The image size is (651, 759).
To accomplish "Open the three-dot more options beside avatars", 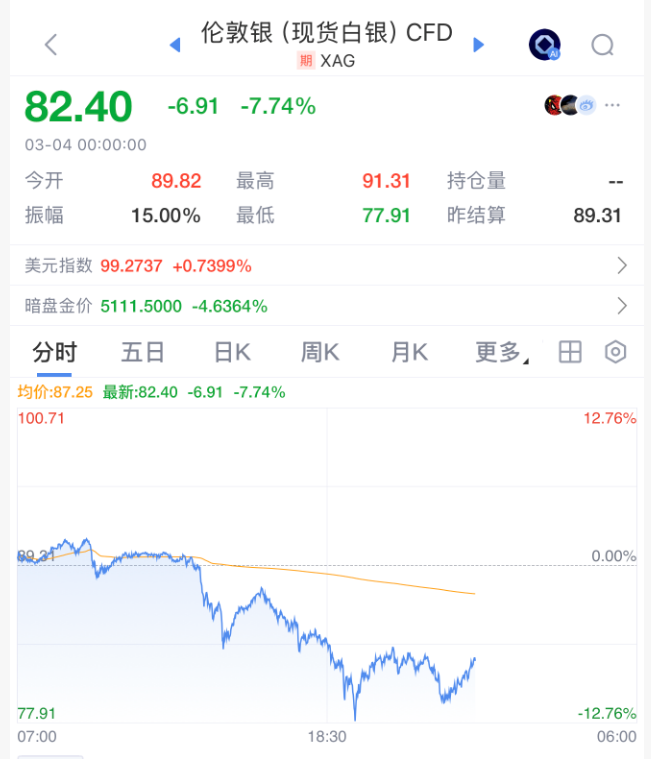I will pyautogui.click(x=613, y=104).
